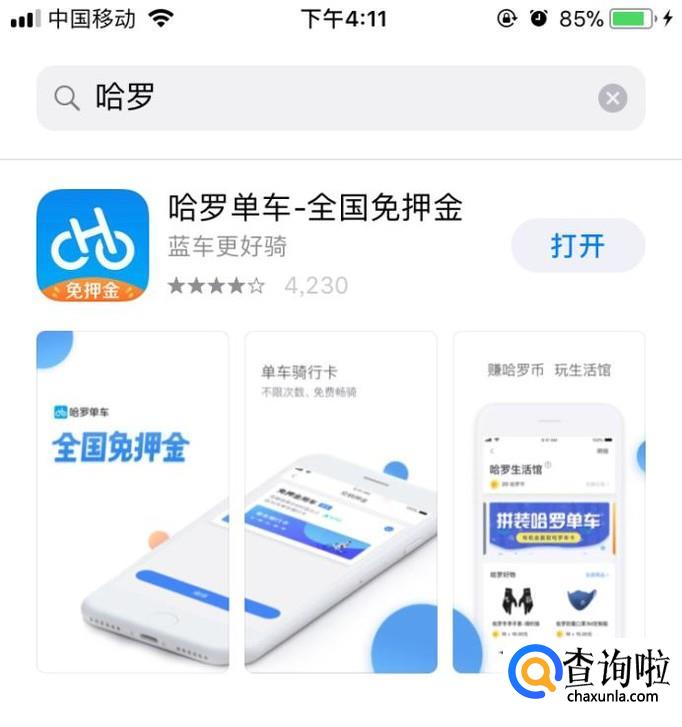Tap 打开 to open 哈罗单车
The image size is (682, 727).
(578, 245)
